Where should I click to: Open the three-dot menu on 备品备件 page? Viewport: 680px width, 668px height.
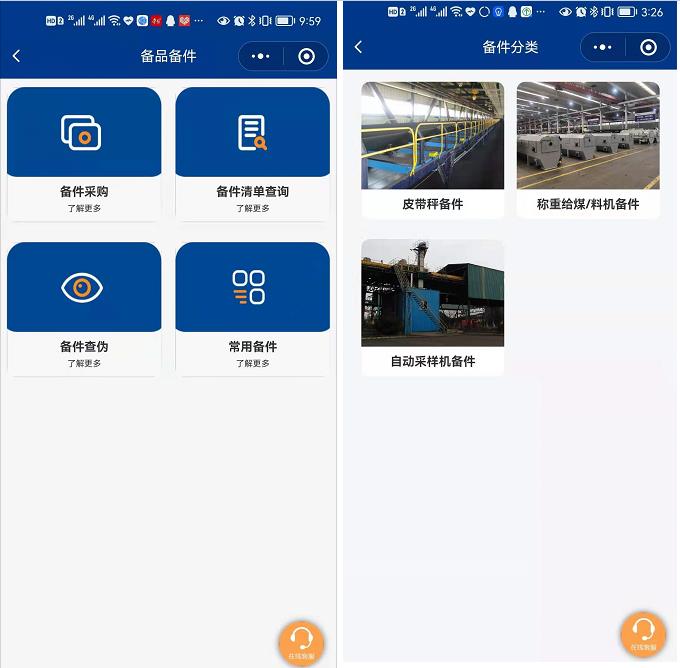[261, 56]
